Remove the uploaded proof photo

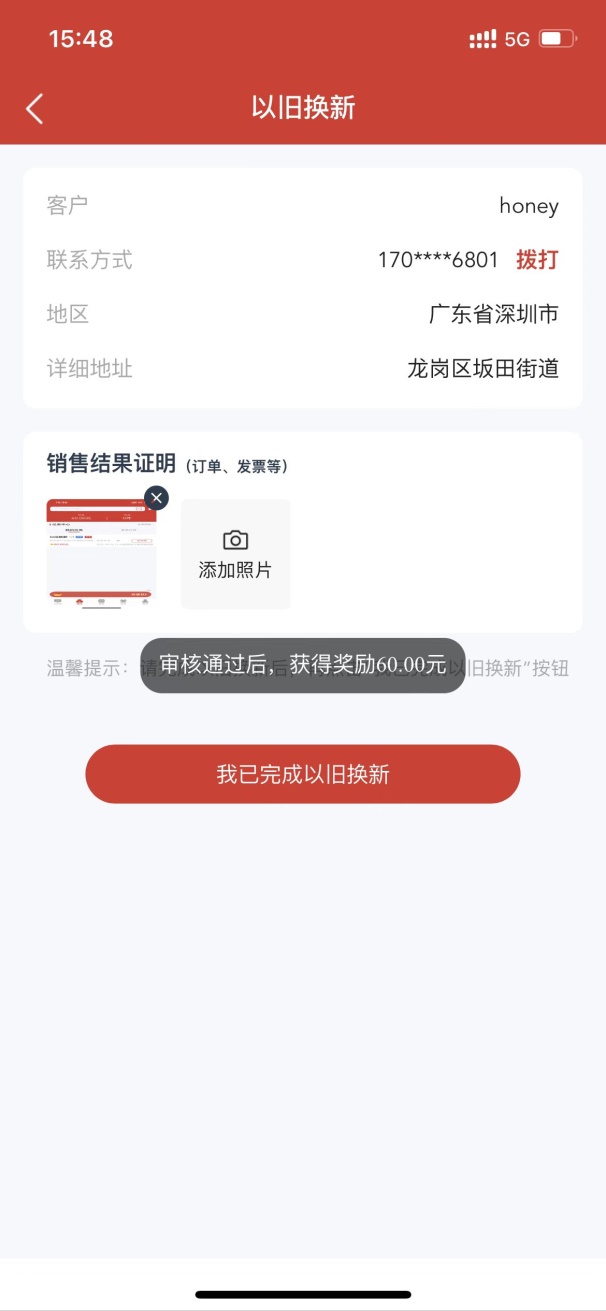(156, 497)
